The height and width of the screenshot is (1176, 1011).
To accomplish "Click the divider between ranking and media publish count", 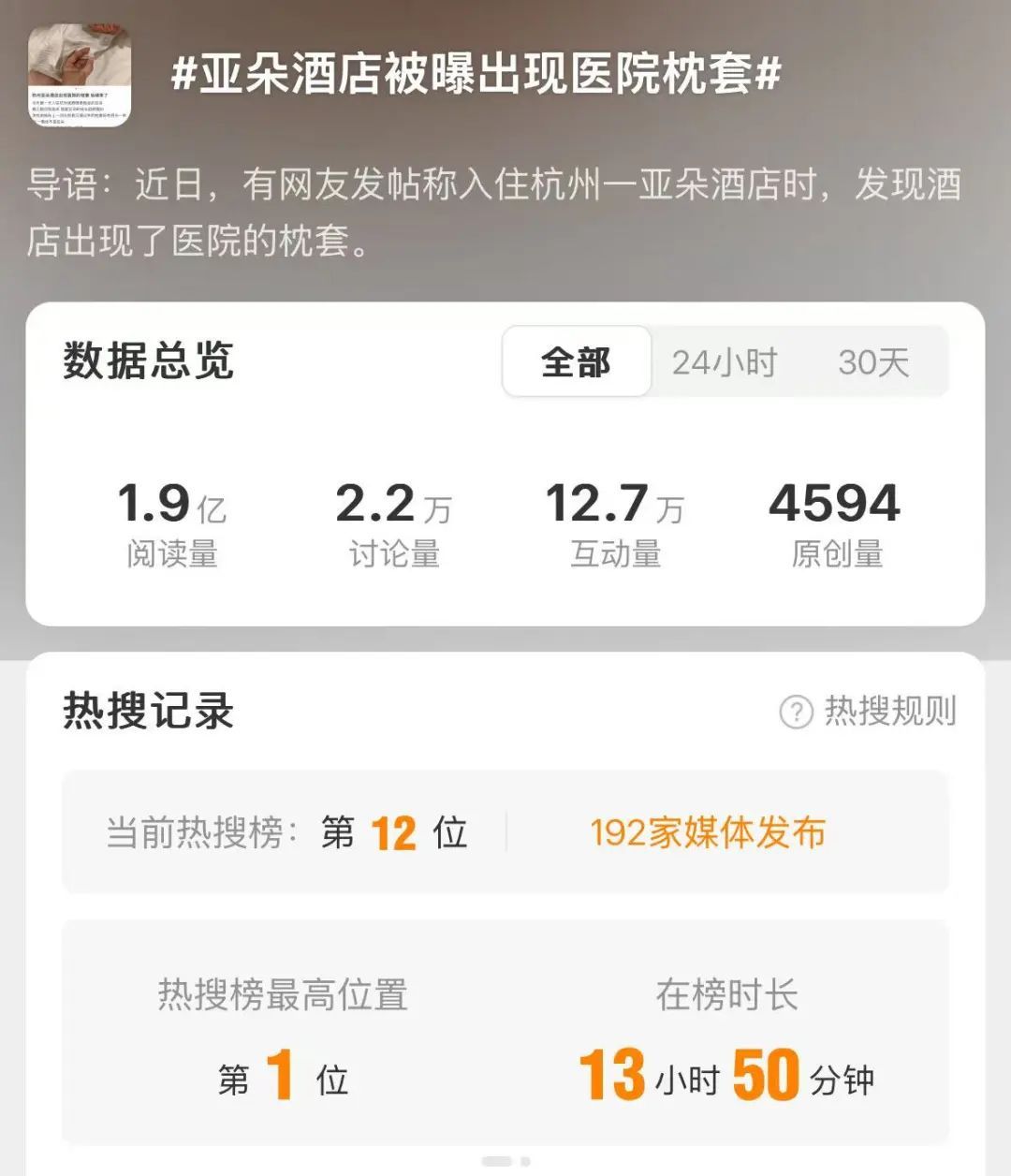I will (508, 832).
